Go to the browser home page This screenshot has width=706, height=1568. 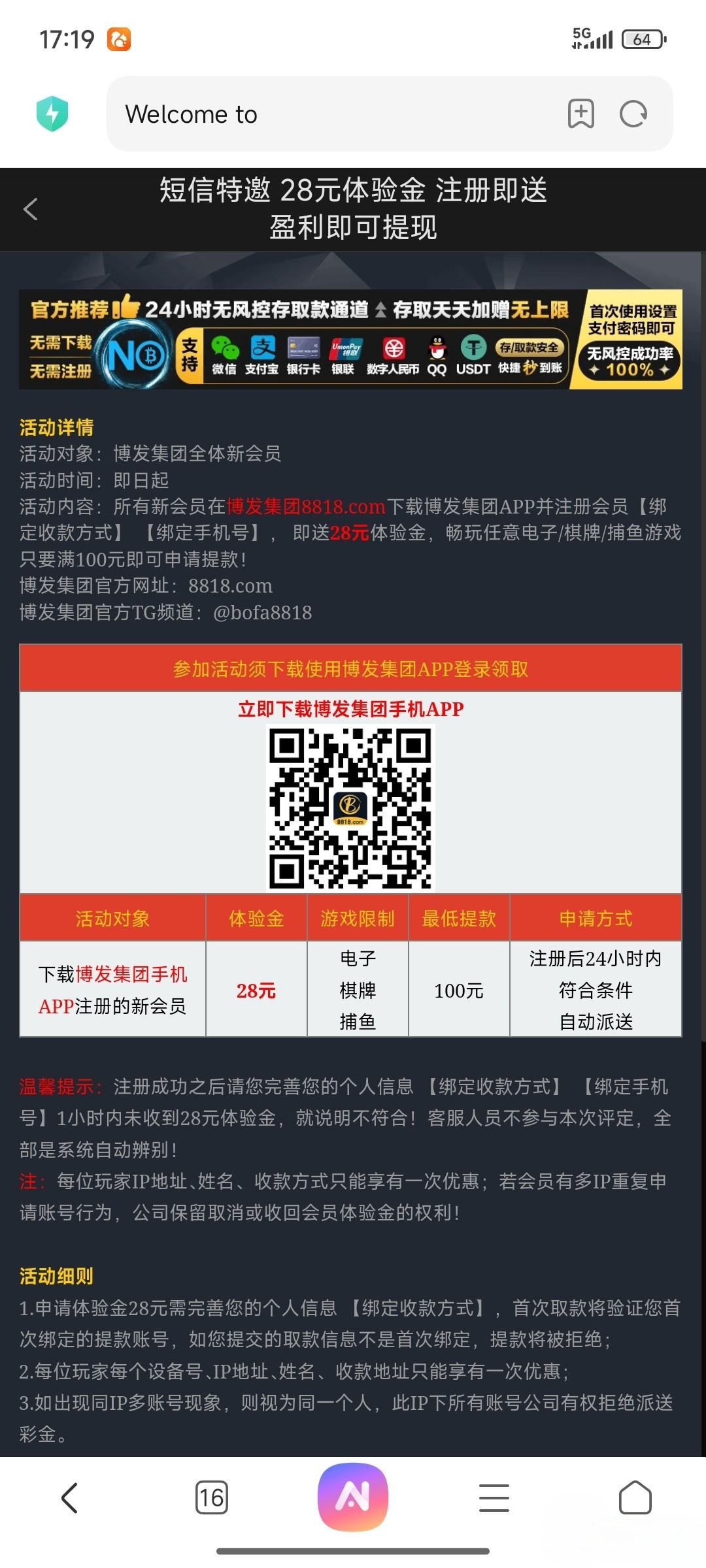click(x=635, y=1497)
